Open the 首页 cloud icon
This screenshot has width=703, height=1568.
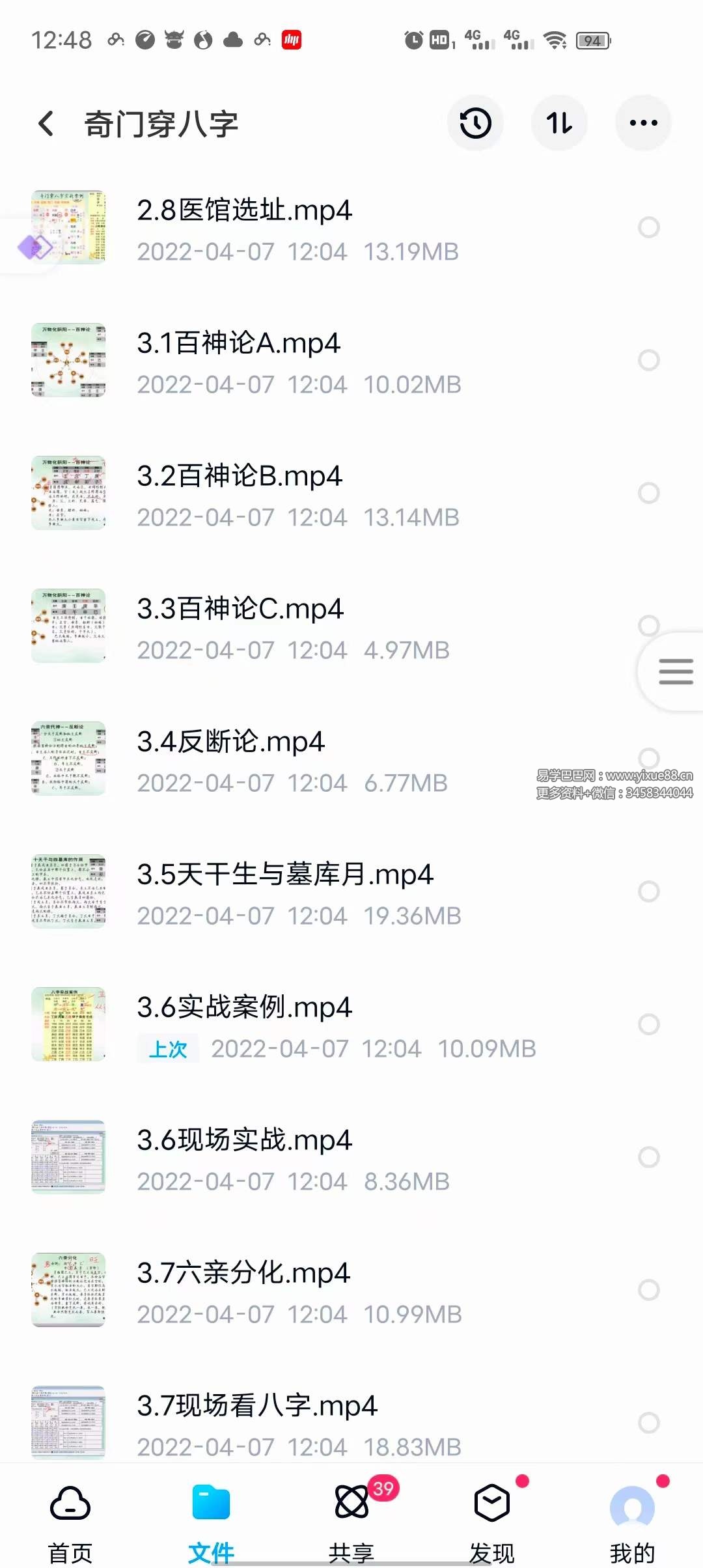(x=68, y=1506)
